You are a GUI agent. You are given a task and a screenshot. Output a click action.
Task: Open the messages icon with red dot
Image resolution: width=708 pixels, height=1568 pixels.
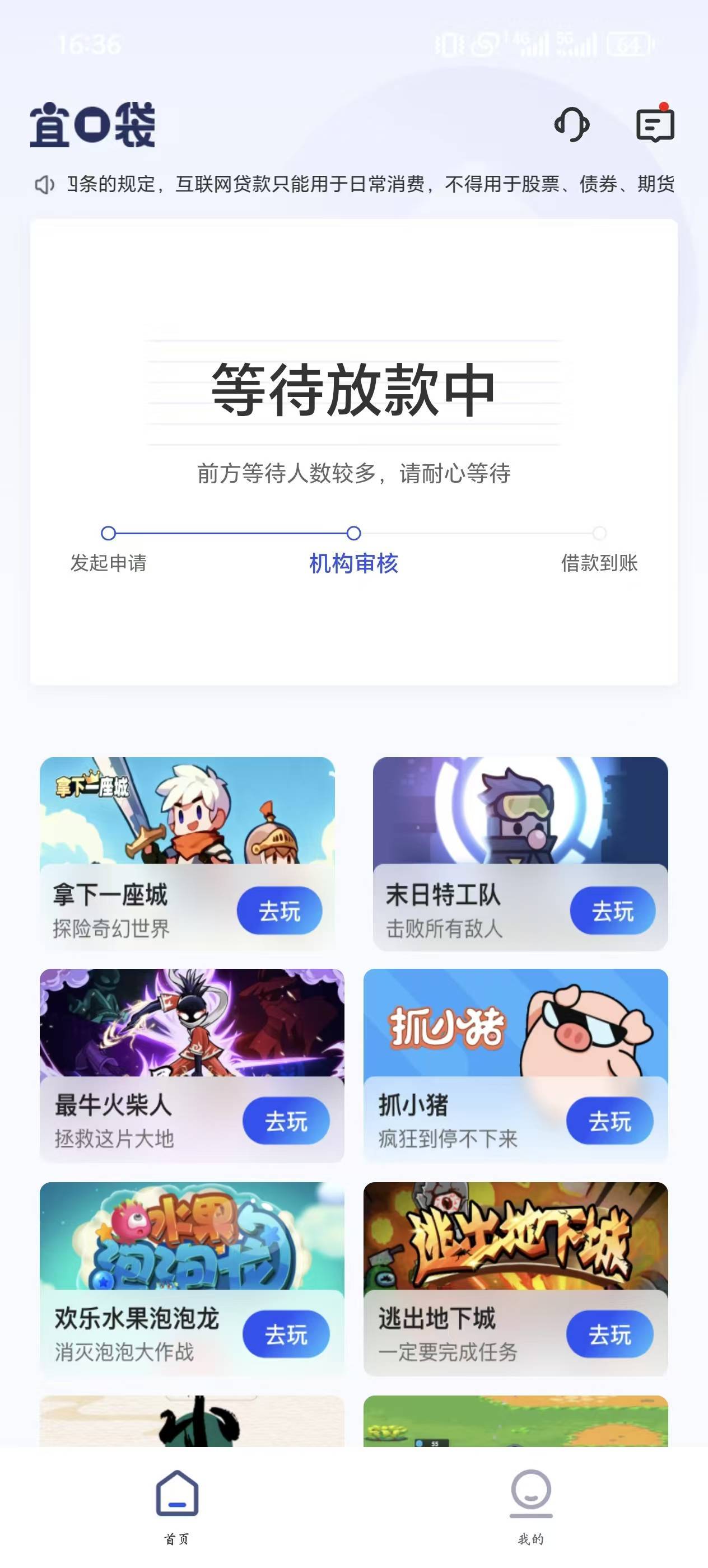[x=655, y=124]
